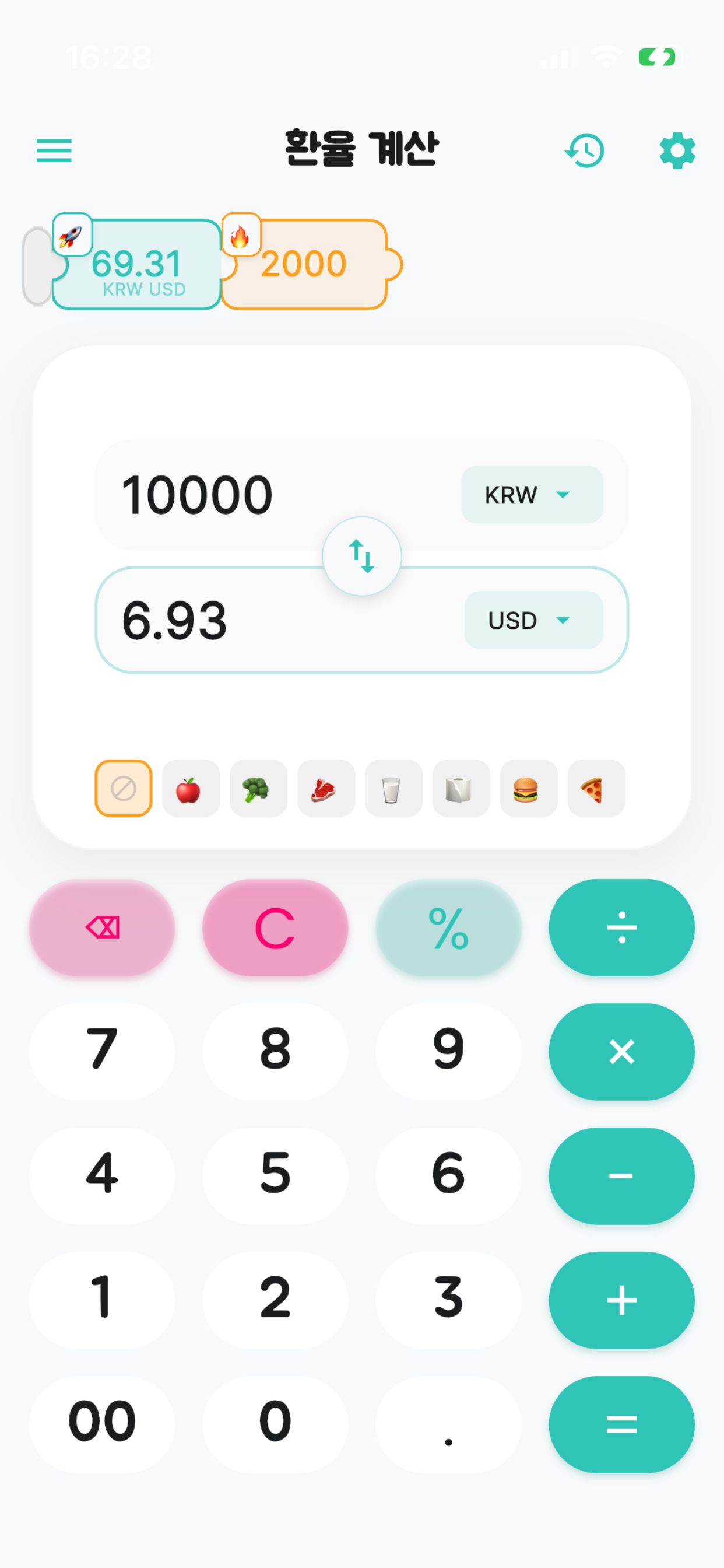Select the tissue price preset
Screen dimensions: 724x1568
(461, 789)
